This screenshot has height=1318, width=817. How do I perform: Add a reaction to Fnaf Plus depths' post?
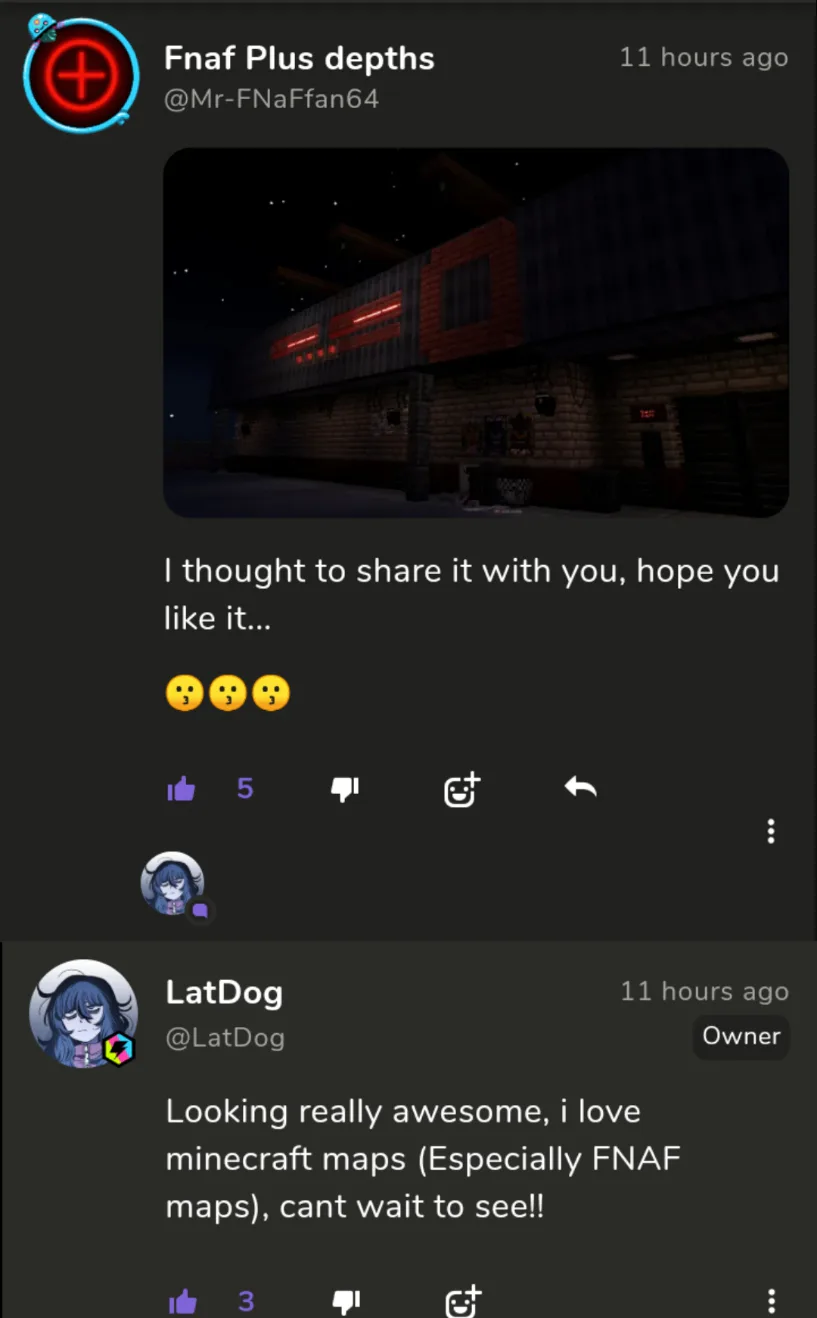[x=462, y=790]
